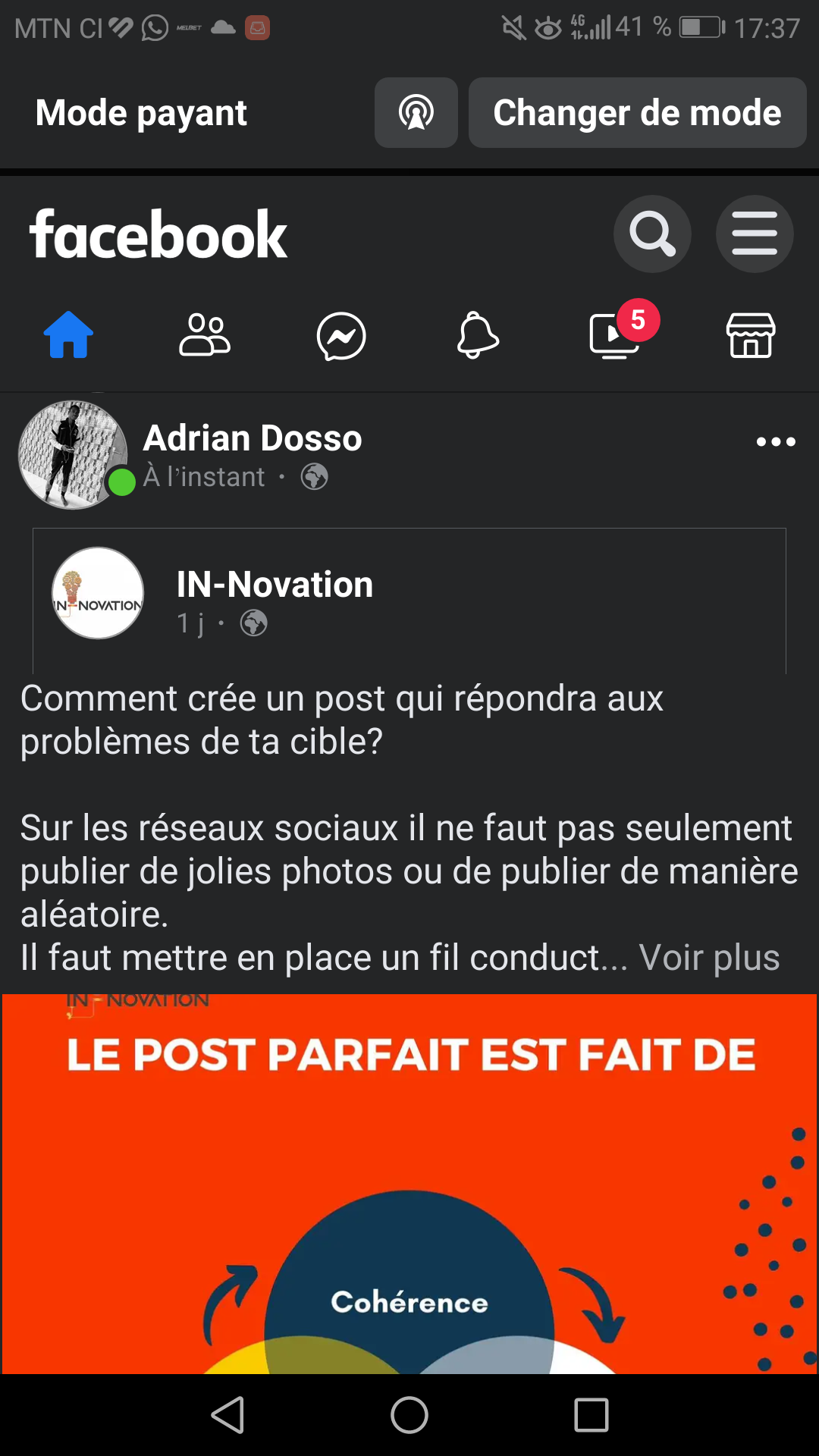Check the notifications bell
Viewport: 819px width, 1456px height.
tap(478, 335)
